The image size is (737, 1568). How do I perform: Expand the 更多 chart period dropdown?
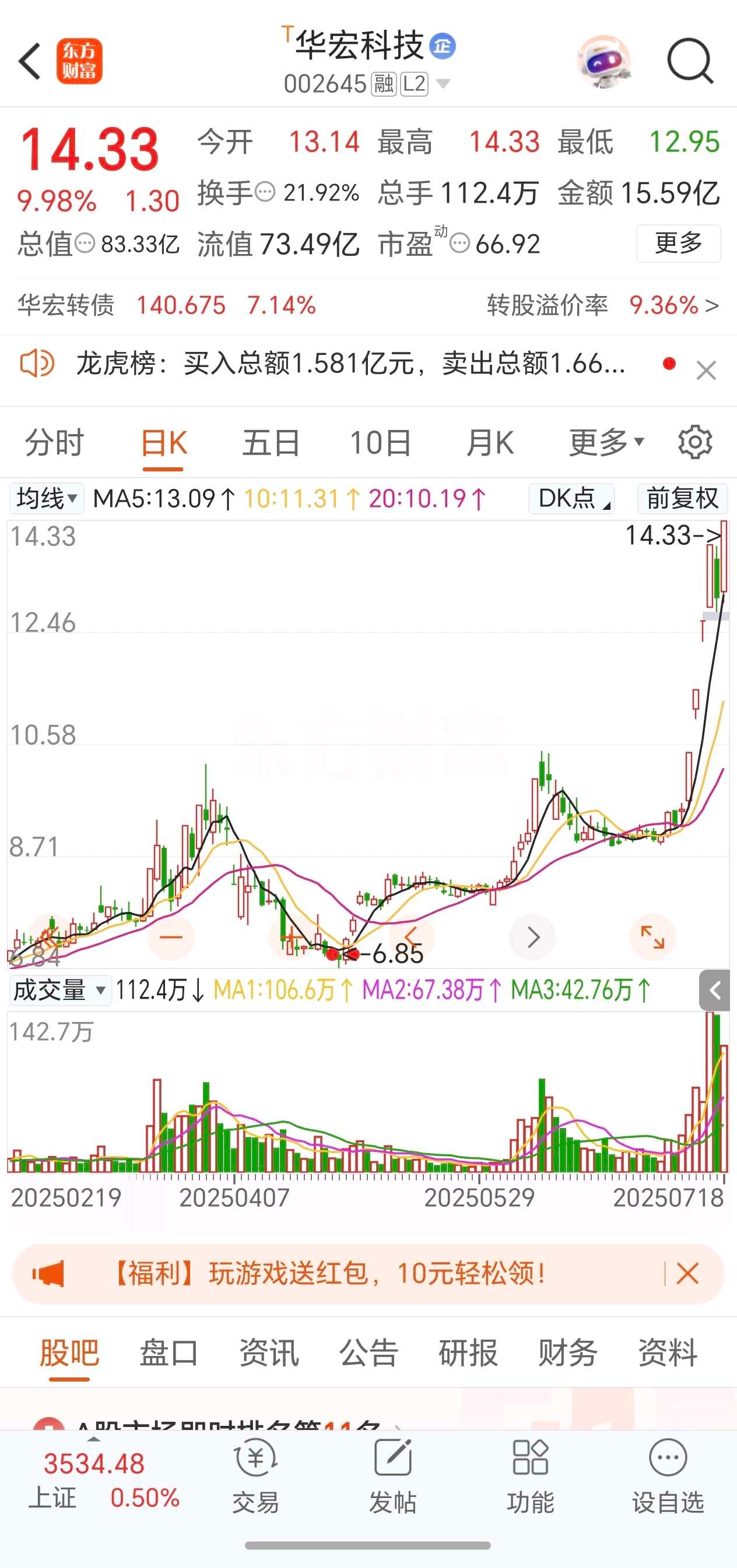606,442
